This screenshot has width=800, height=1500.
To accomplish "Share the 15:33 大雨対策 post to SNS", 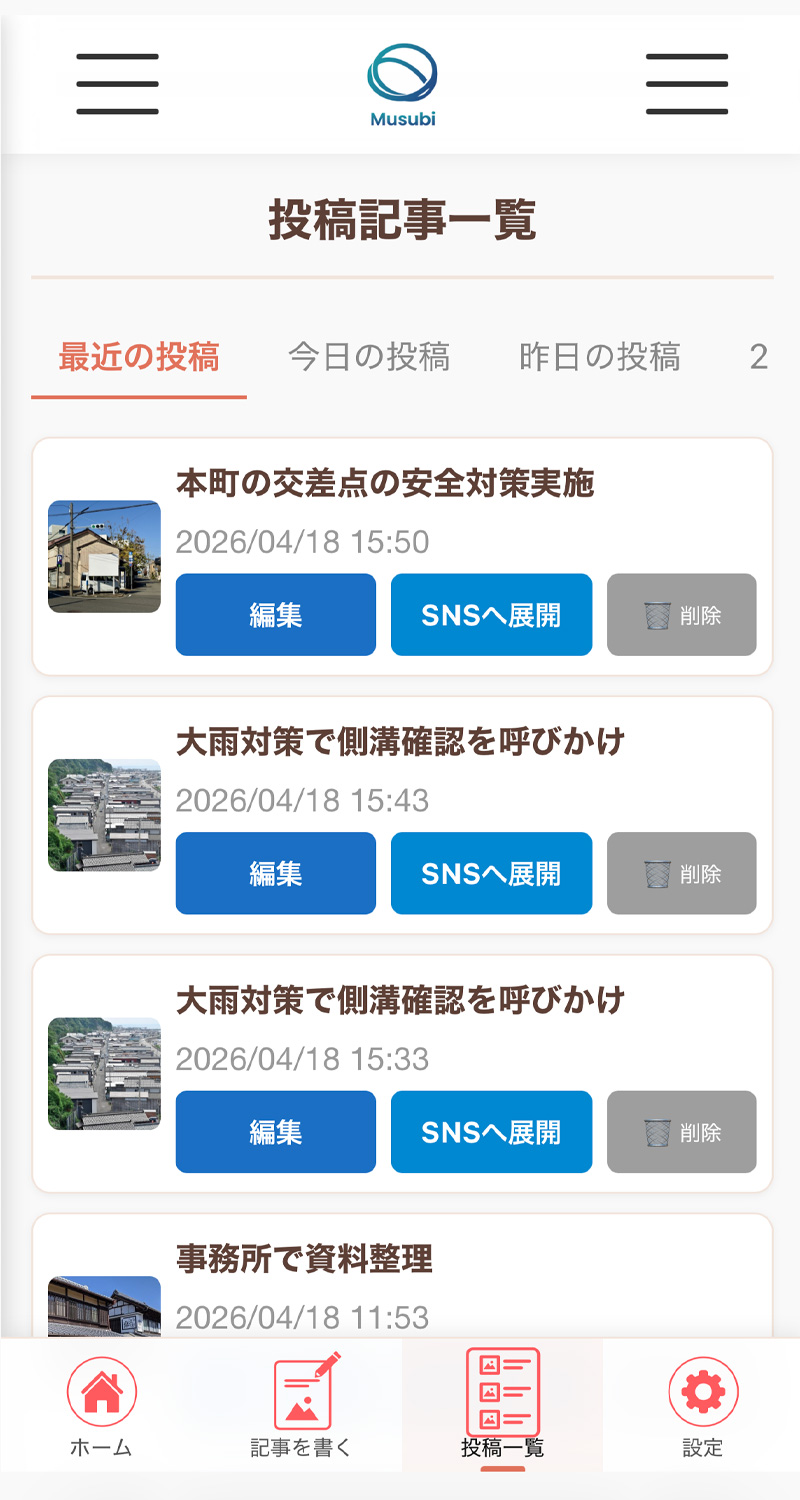I will pos(491,1132).
